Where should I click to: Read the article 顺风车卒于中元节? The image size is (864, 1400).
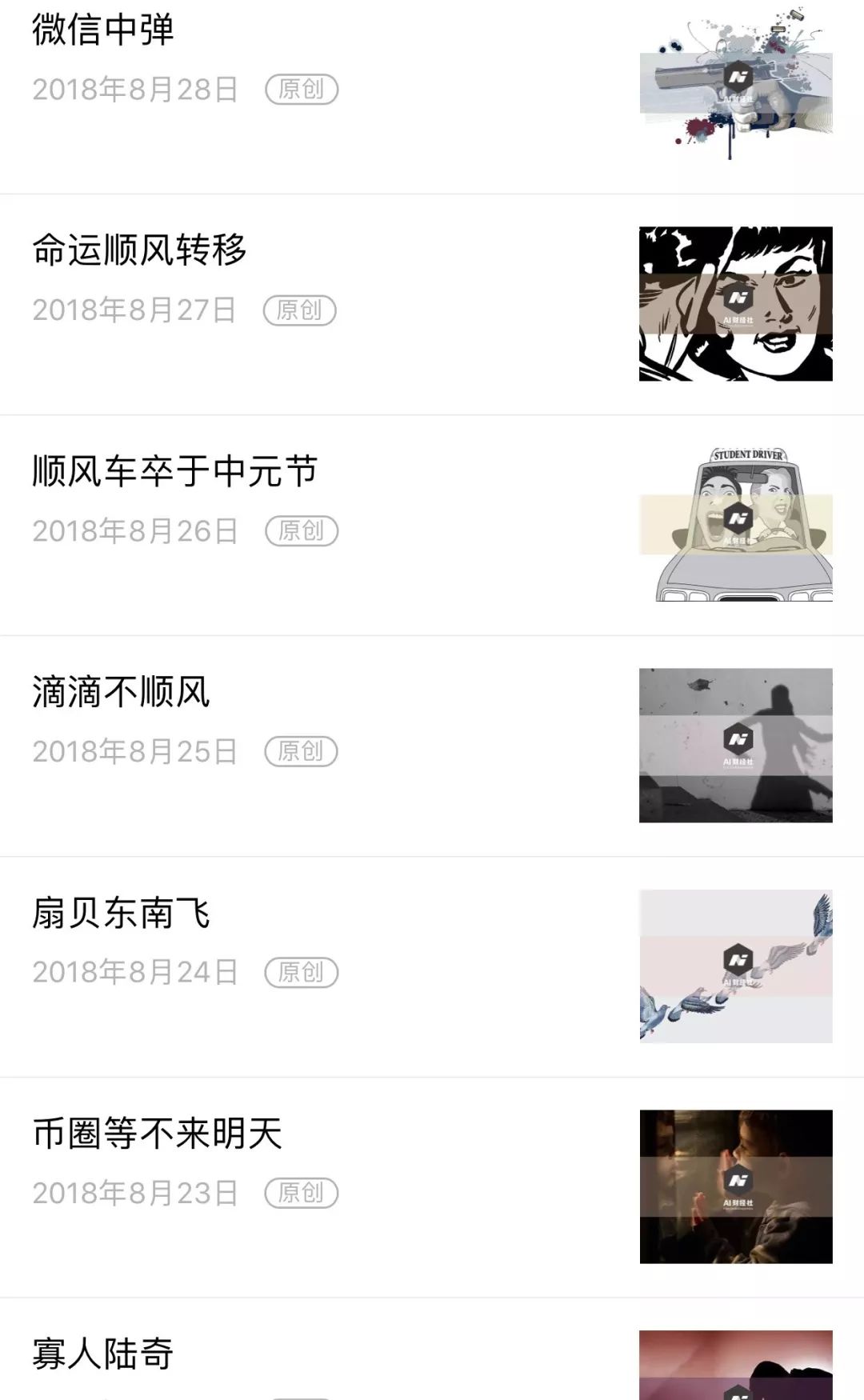click(x=175, y=471)
